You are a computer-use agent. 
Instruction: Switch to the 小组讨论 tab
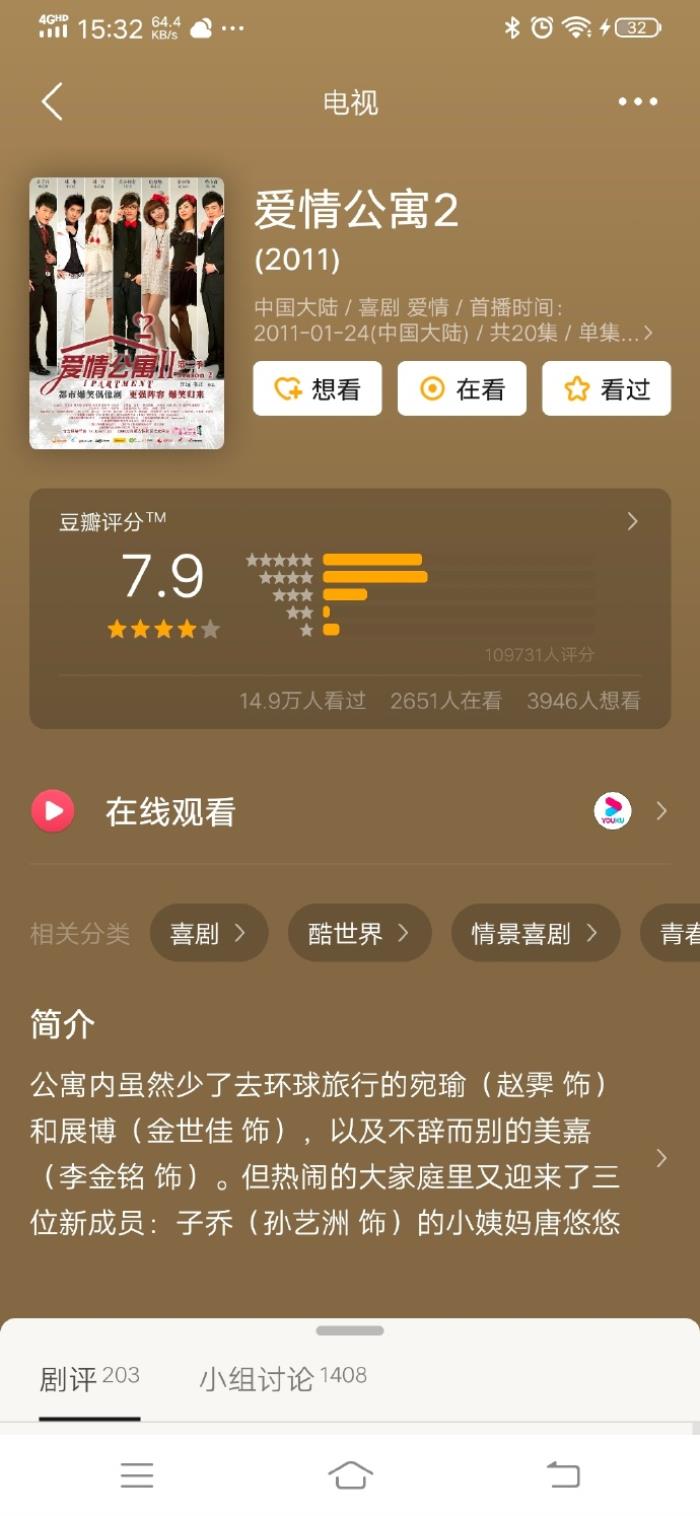(282, 1379)
